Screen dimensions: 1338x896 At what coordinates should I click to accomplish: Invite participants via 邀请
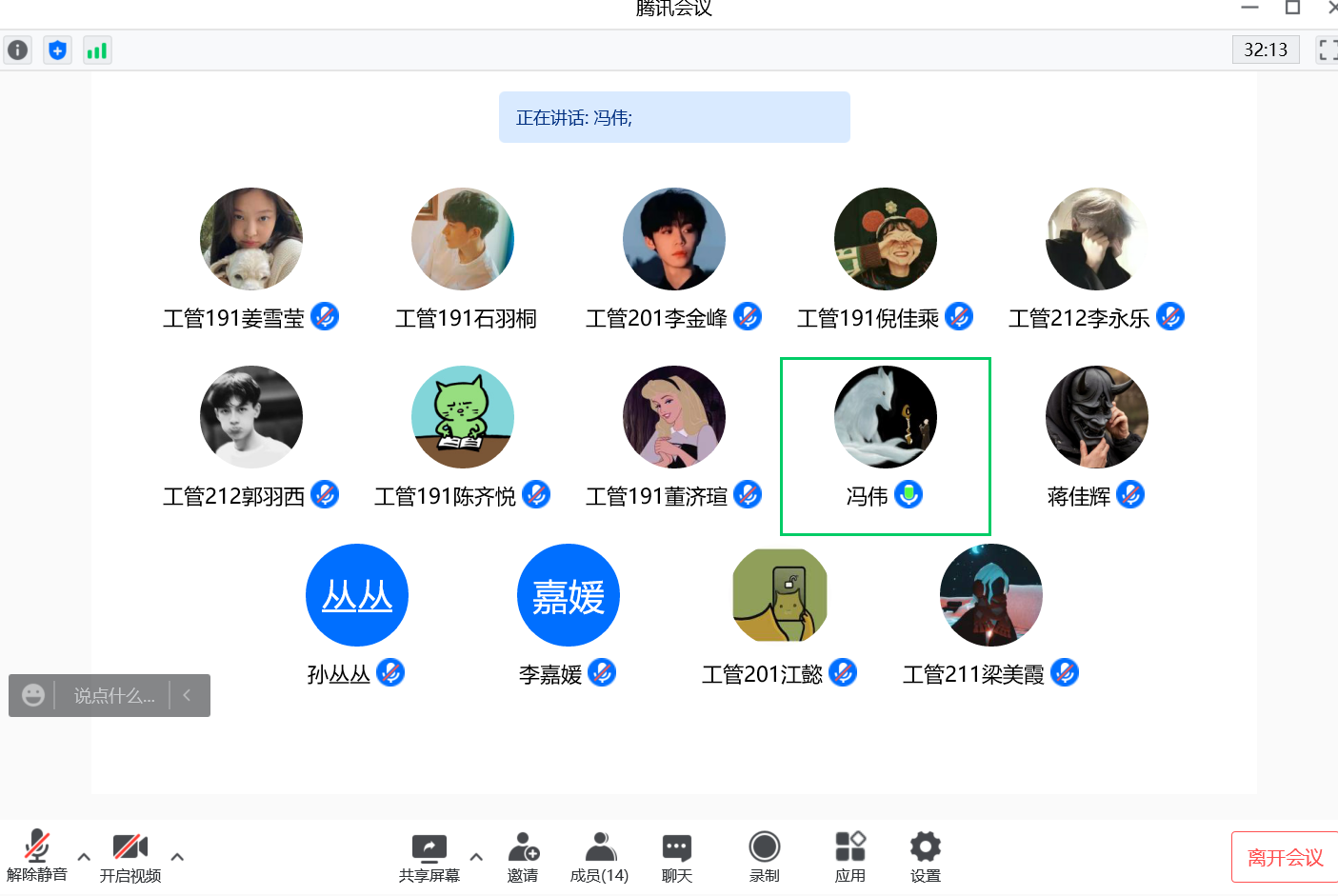523,855
